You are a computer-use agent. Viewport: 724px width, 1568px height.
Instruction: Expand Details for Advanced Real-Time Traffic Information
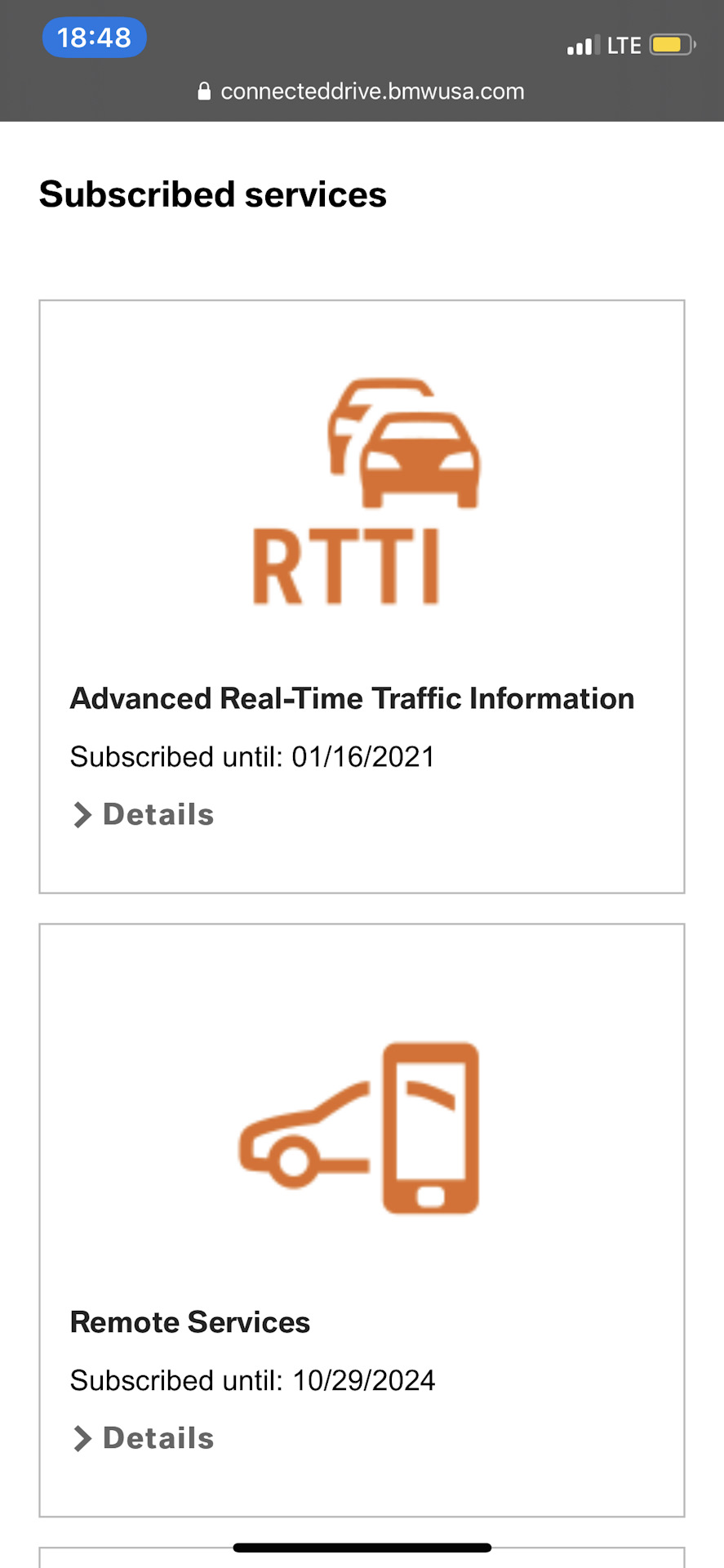[x=144, y=814]
